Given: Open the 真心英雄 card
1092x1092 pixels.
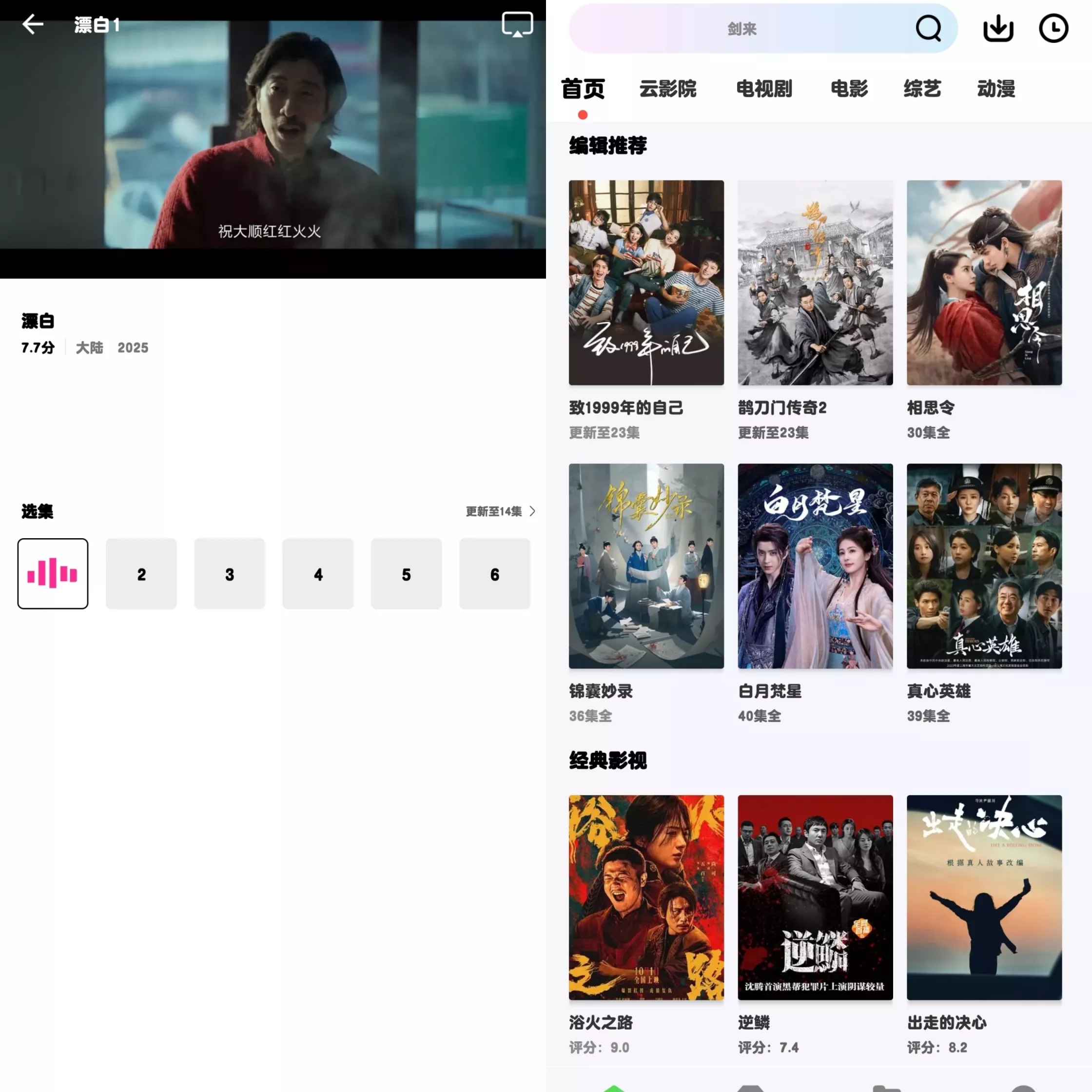Looking at the screenshot, I should (984, 566).
